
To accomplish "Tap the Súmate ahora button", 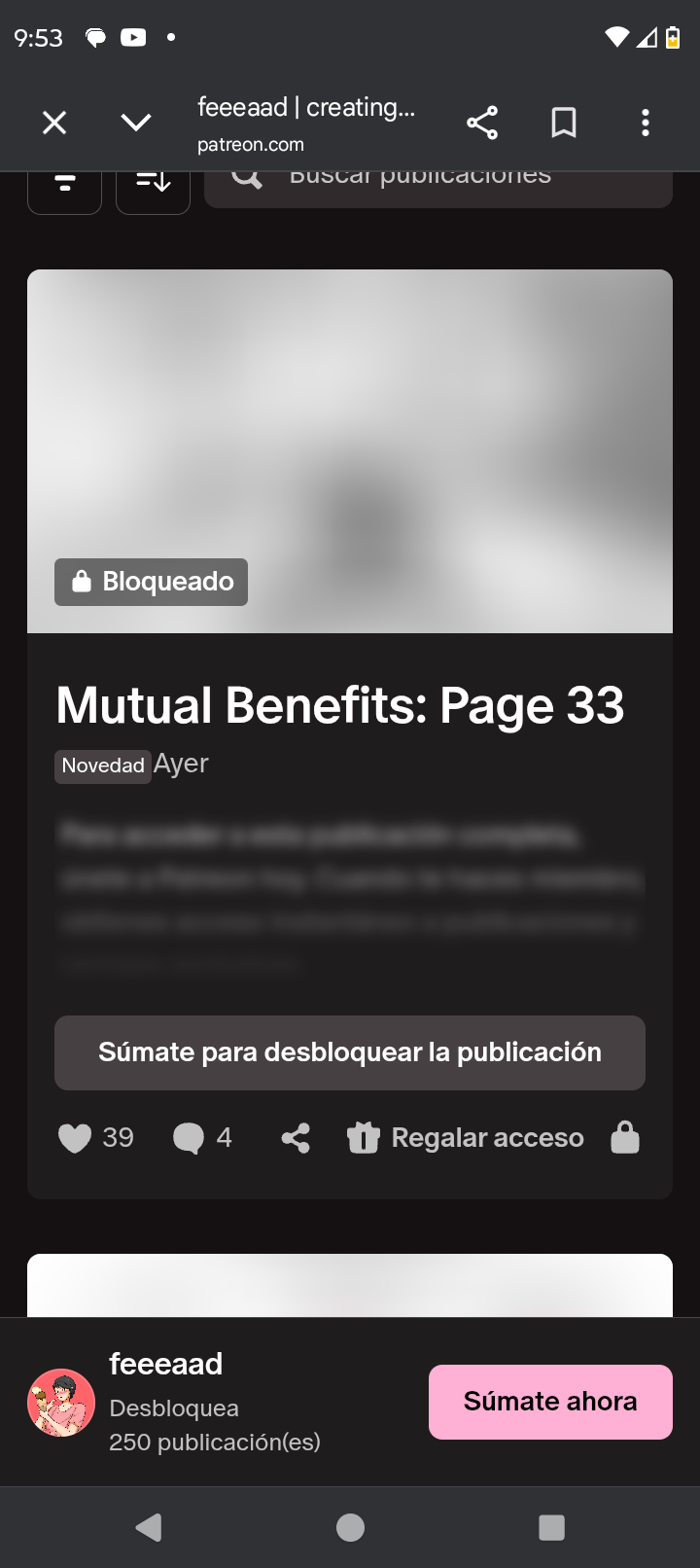I will coord(550,1402).
